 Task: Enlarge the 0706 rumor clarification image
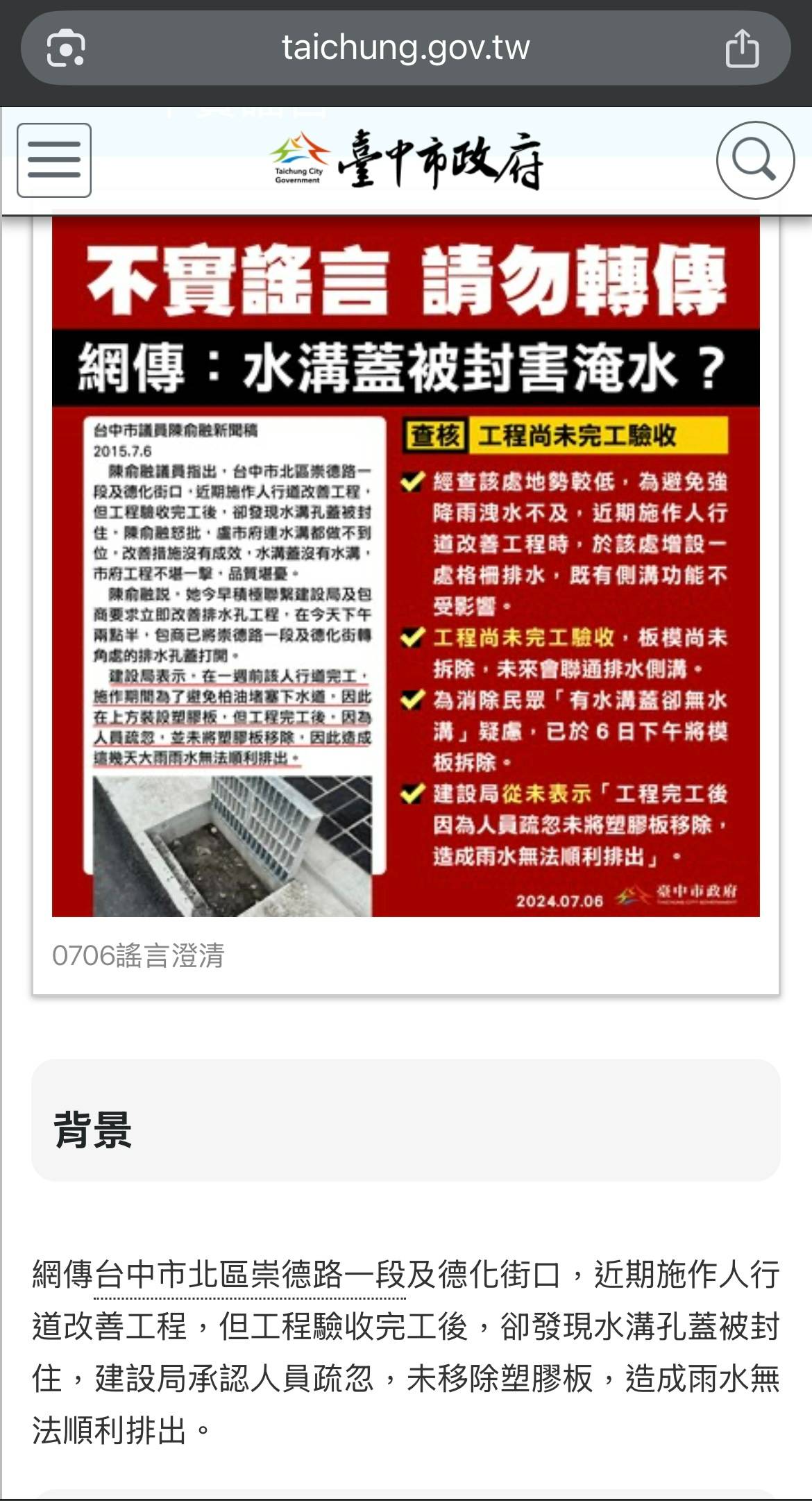(x=406, y=566)
